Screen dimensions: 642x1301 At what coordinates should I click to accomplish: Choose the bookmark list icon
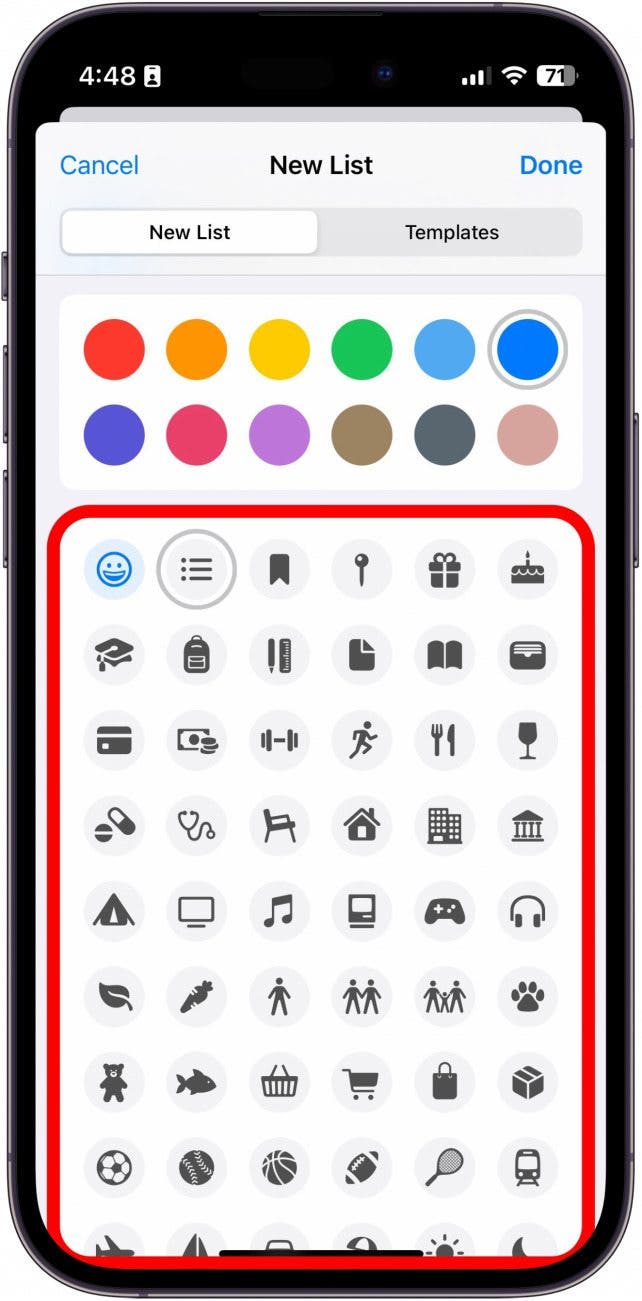coord(279,569)
